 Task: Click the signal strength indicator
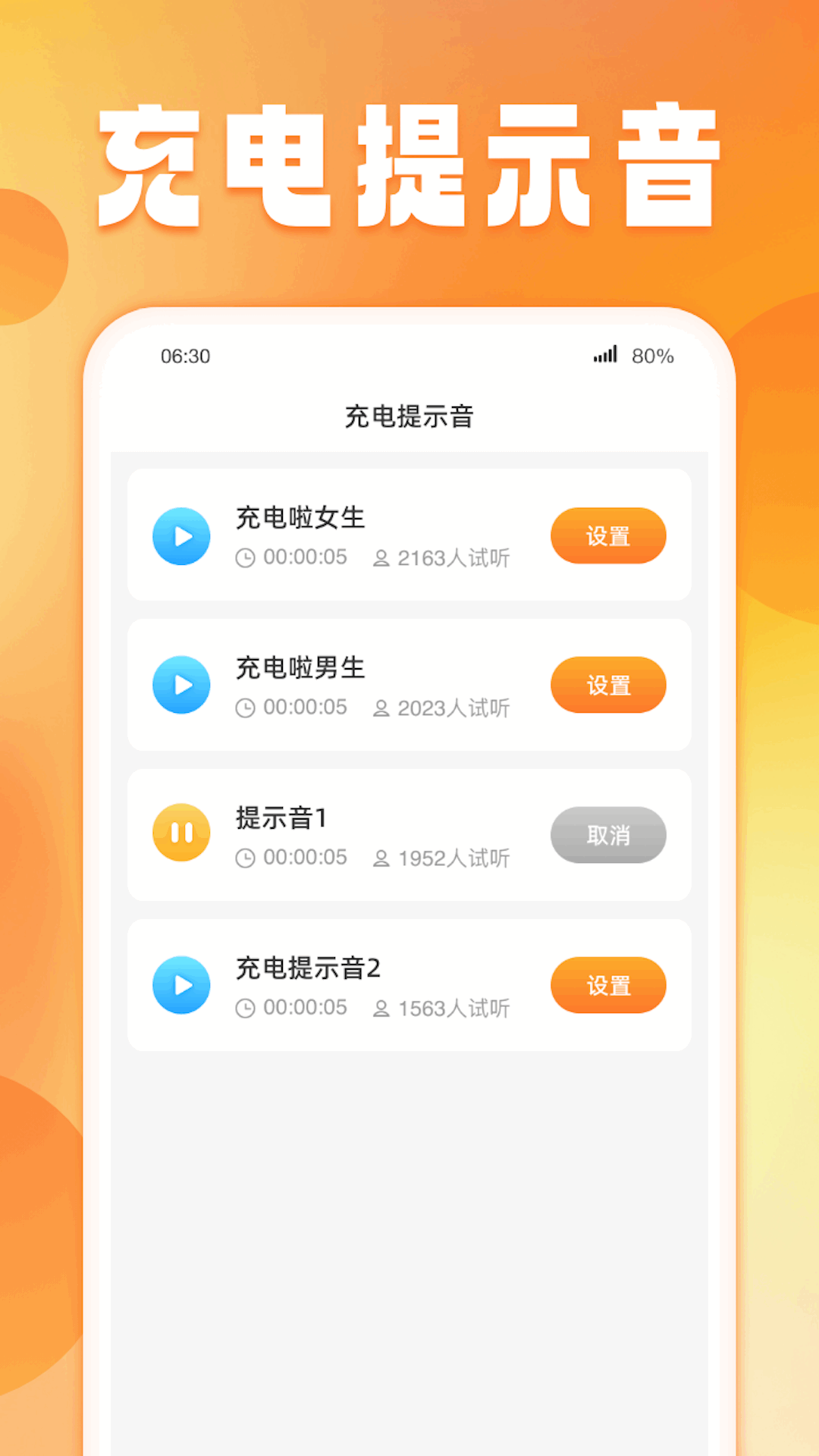[x=604, y=354]
